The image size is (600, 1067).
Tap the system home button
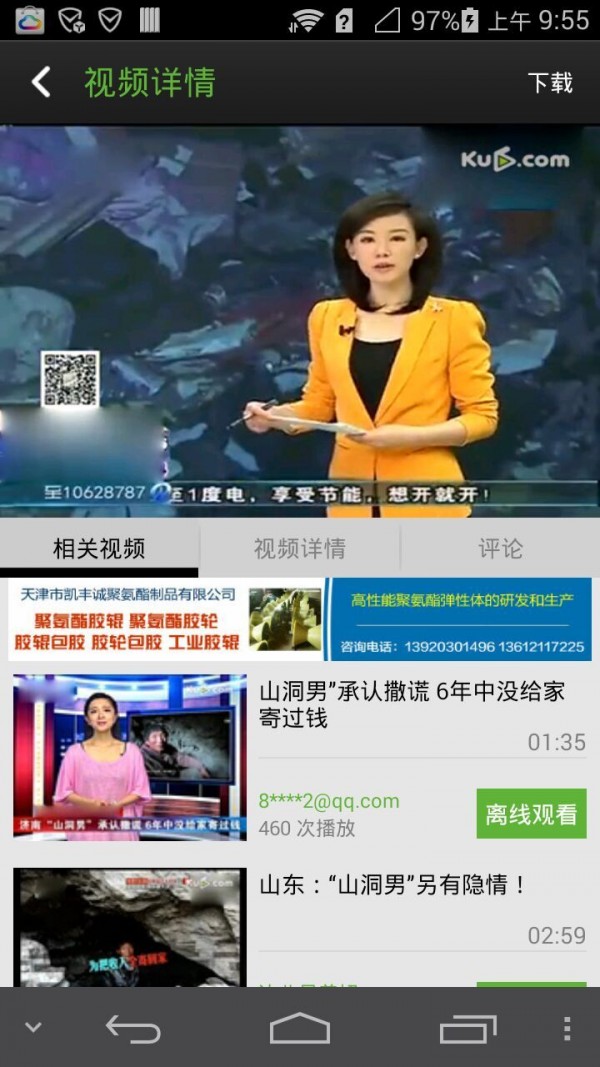pos(300,1028)
